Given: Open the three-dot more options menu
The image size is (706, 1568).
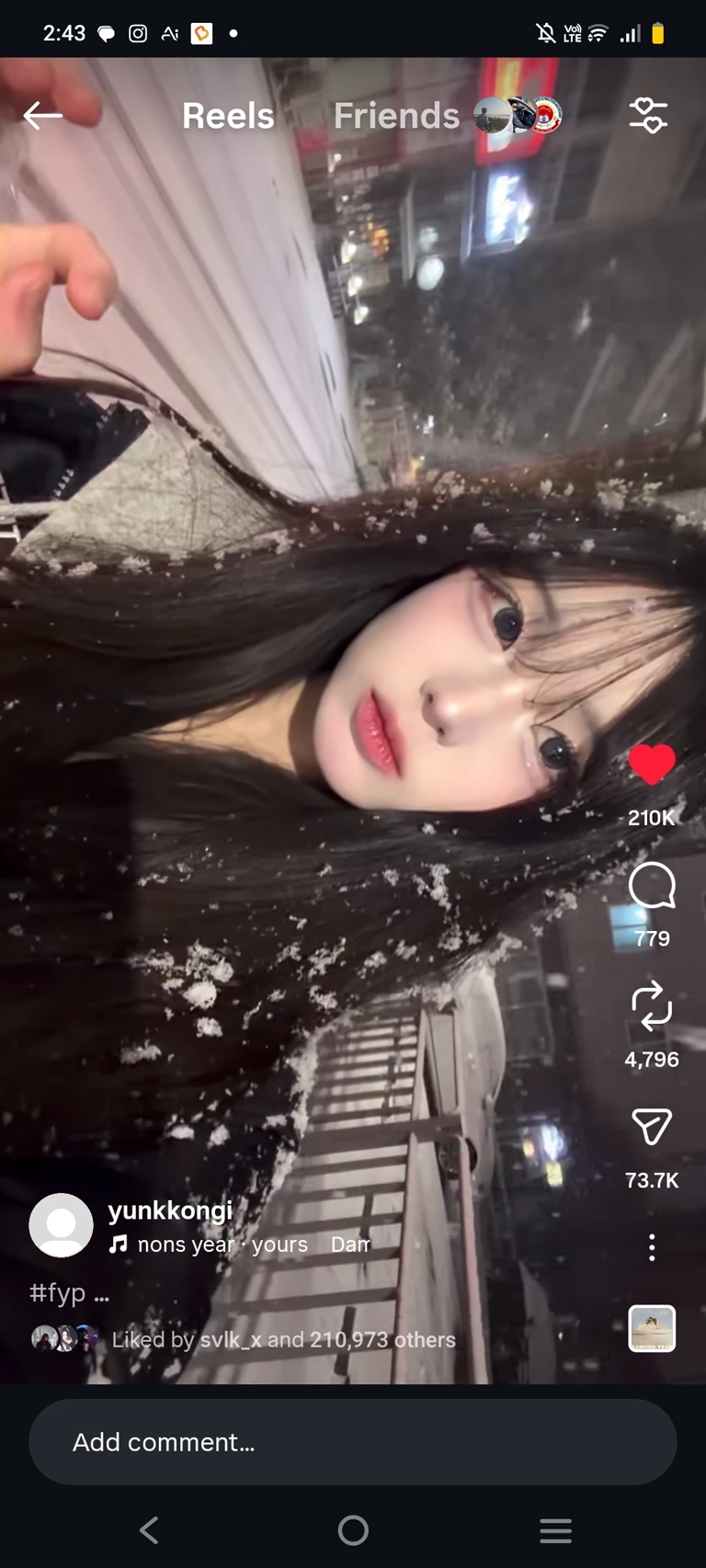Looking at the screenshot, I should click(652, 1247).
